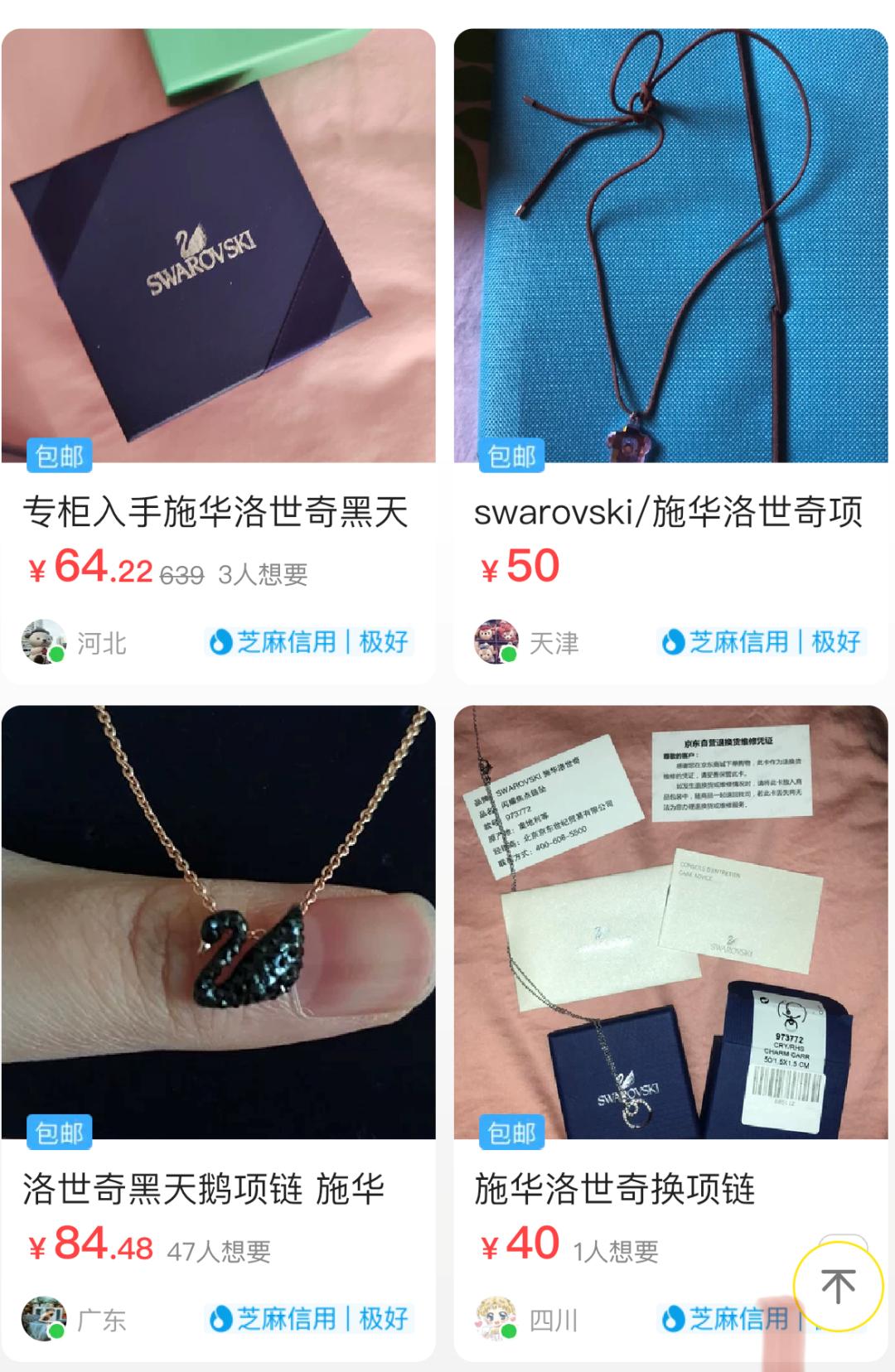Tap the 天津 seller's avatar
The image size is (895, 1372).
click(497, 642)
